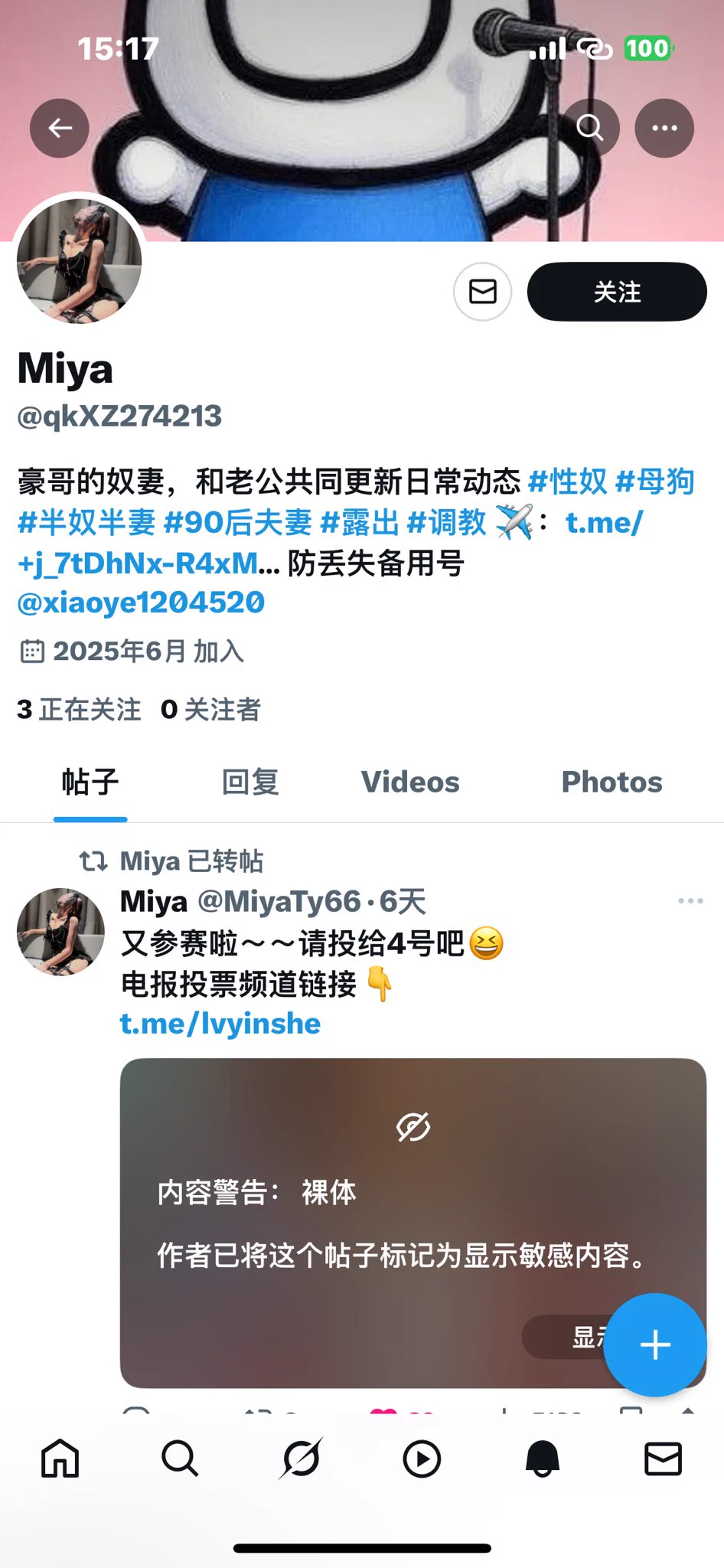View the 0 关注者 followers list
This screenshot has height=1568, width=724.
[x=210, y=710]
